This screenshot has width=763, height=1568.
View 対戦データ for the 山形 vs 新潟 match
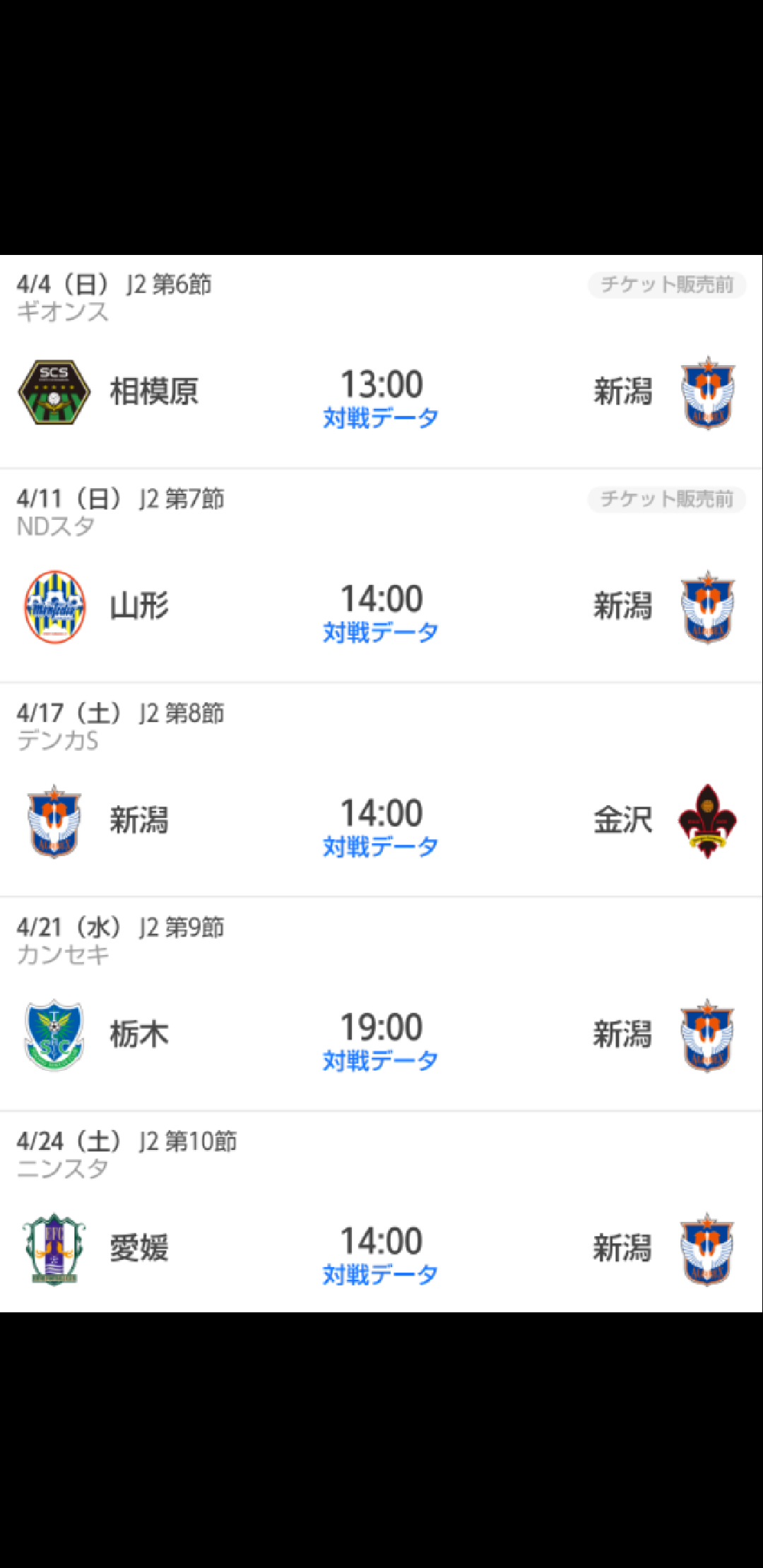(381, 632)
